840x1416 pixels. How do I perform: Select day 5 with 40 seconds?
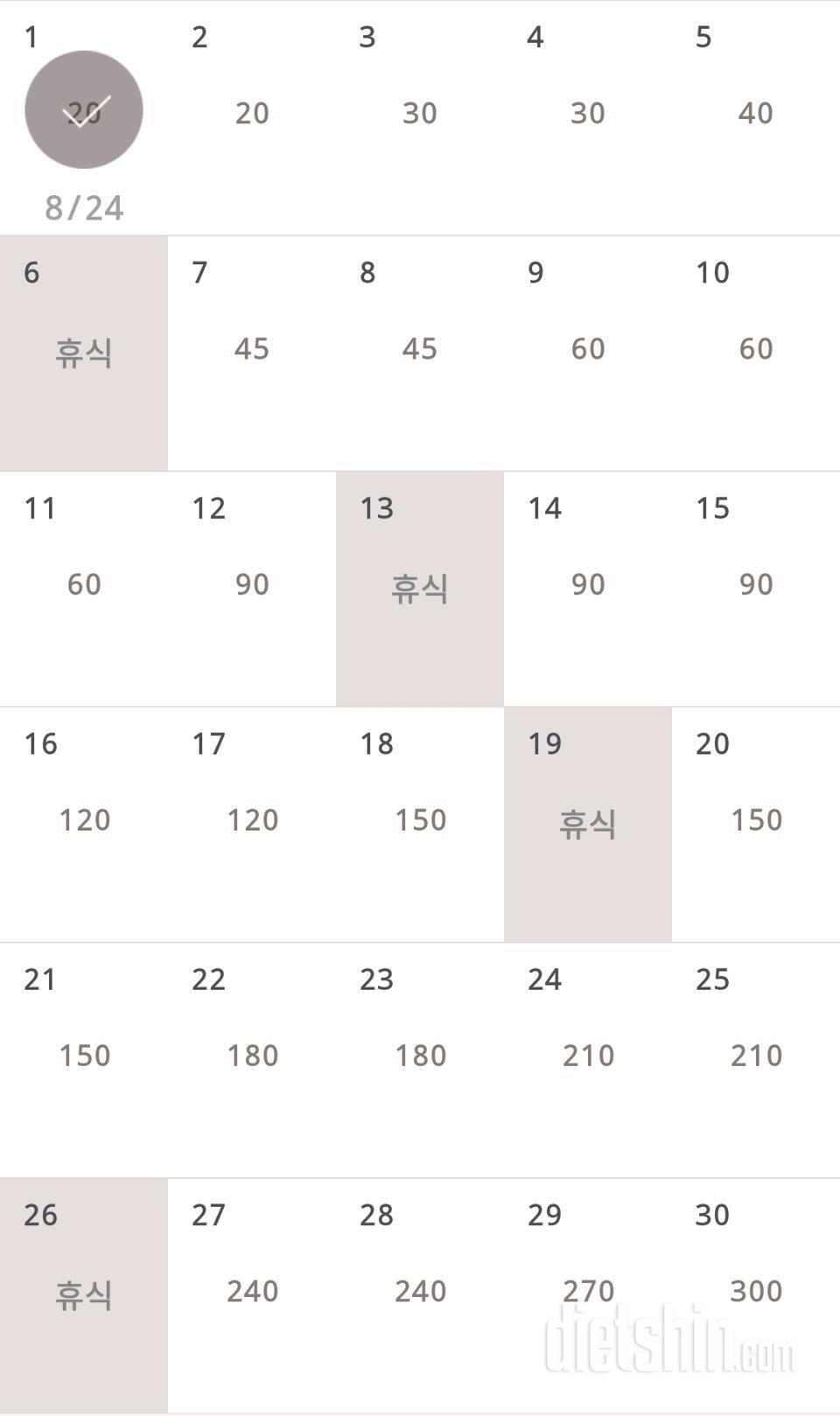(756, 118)
